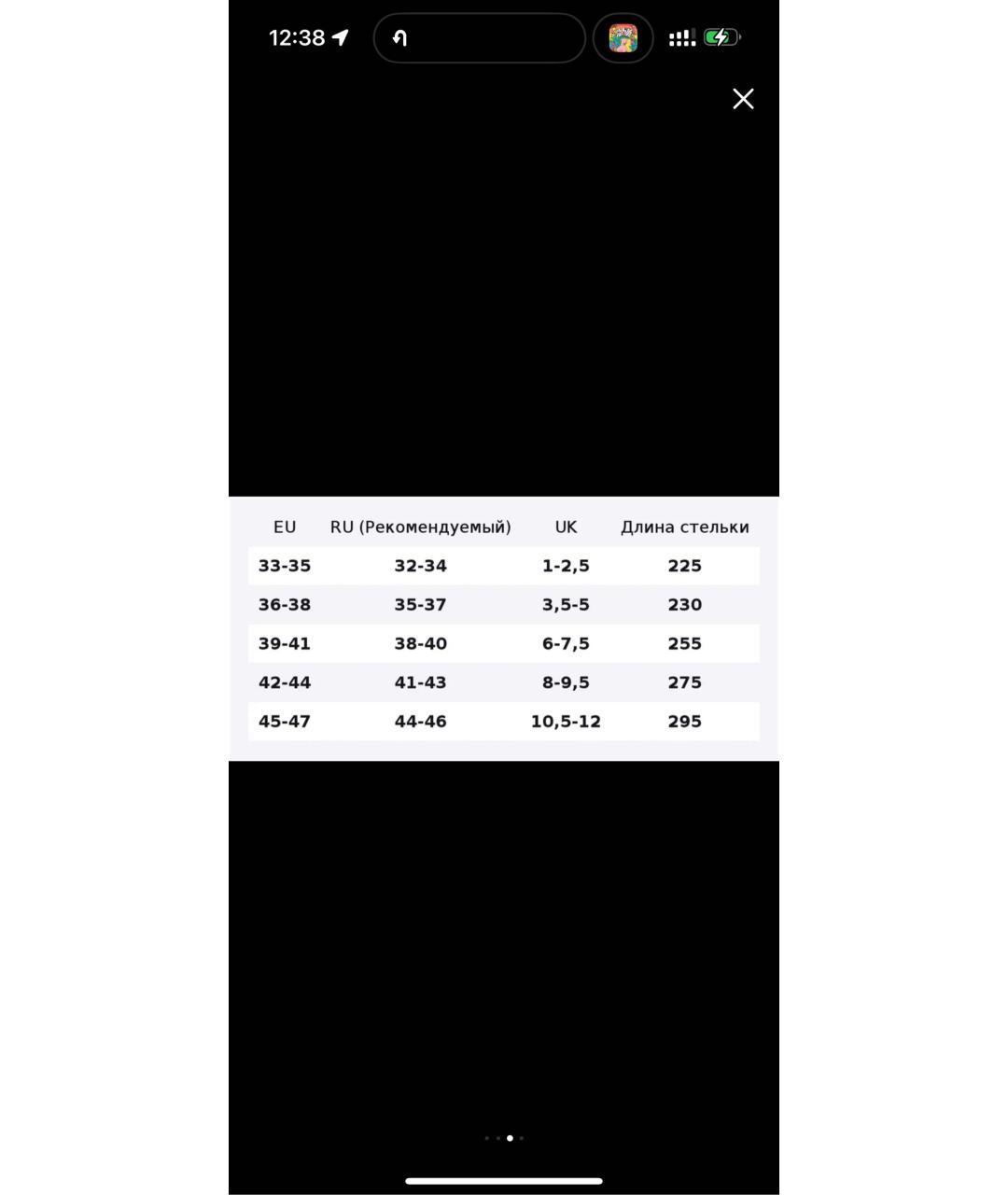Tap the navigation pill in Dynamic Island
The width and height of the screenshot is (1008, 1195).
(479, 38)
